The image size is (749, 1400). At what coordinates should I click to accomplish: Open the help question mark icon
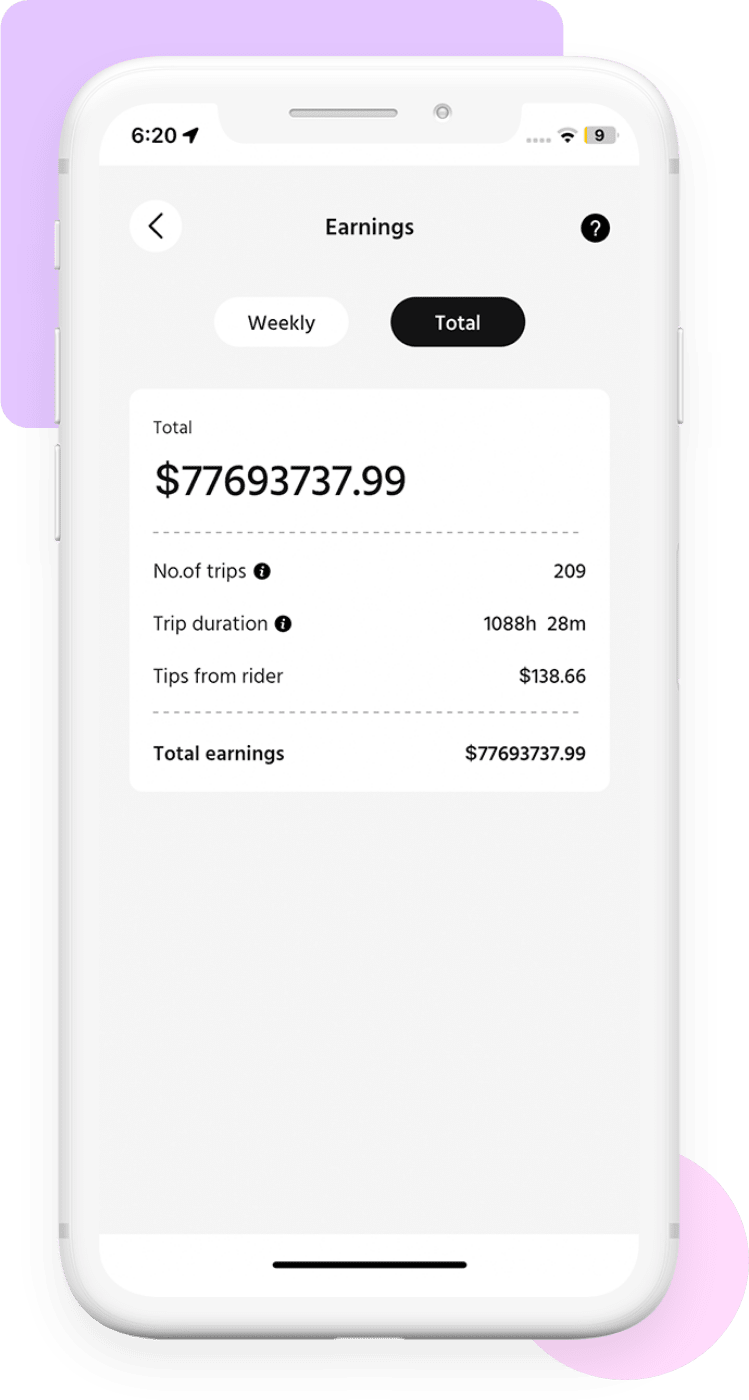596,228
